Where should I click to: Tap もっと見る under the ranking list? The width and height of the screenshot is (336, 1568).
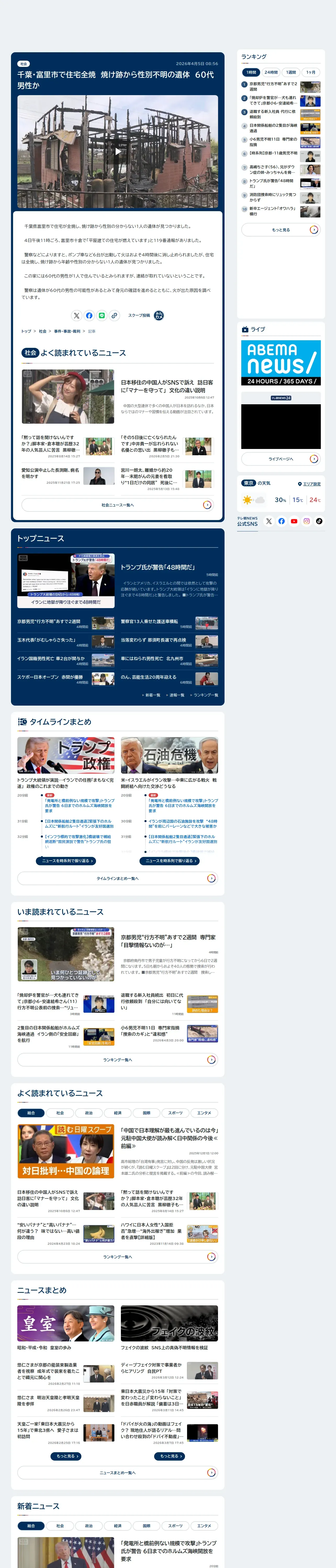click(x=281, y=229)
